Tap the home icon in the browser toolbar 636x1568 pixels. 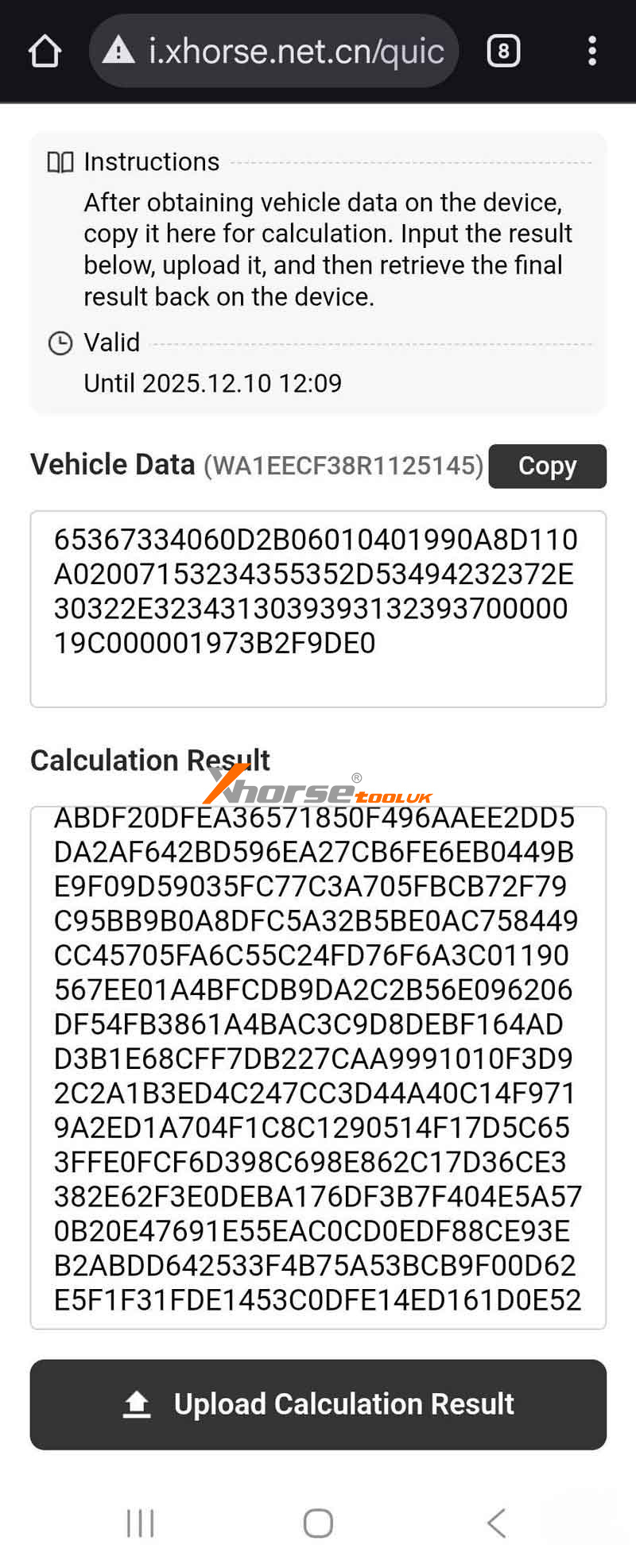point(44,50)
